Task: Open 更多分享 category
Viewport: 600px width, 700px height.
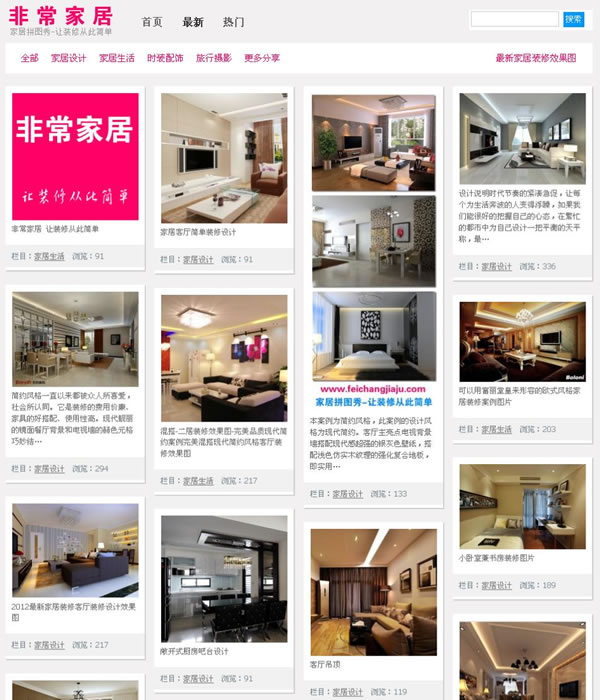Action: coord(262,58)
